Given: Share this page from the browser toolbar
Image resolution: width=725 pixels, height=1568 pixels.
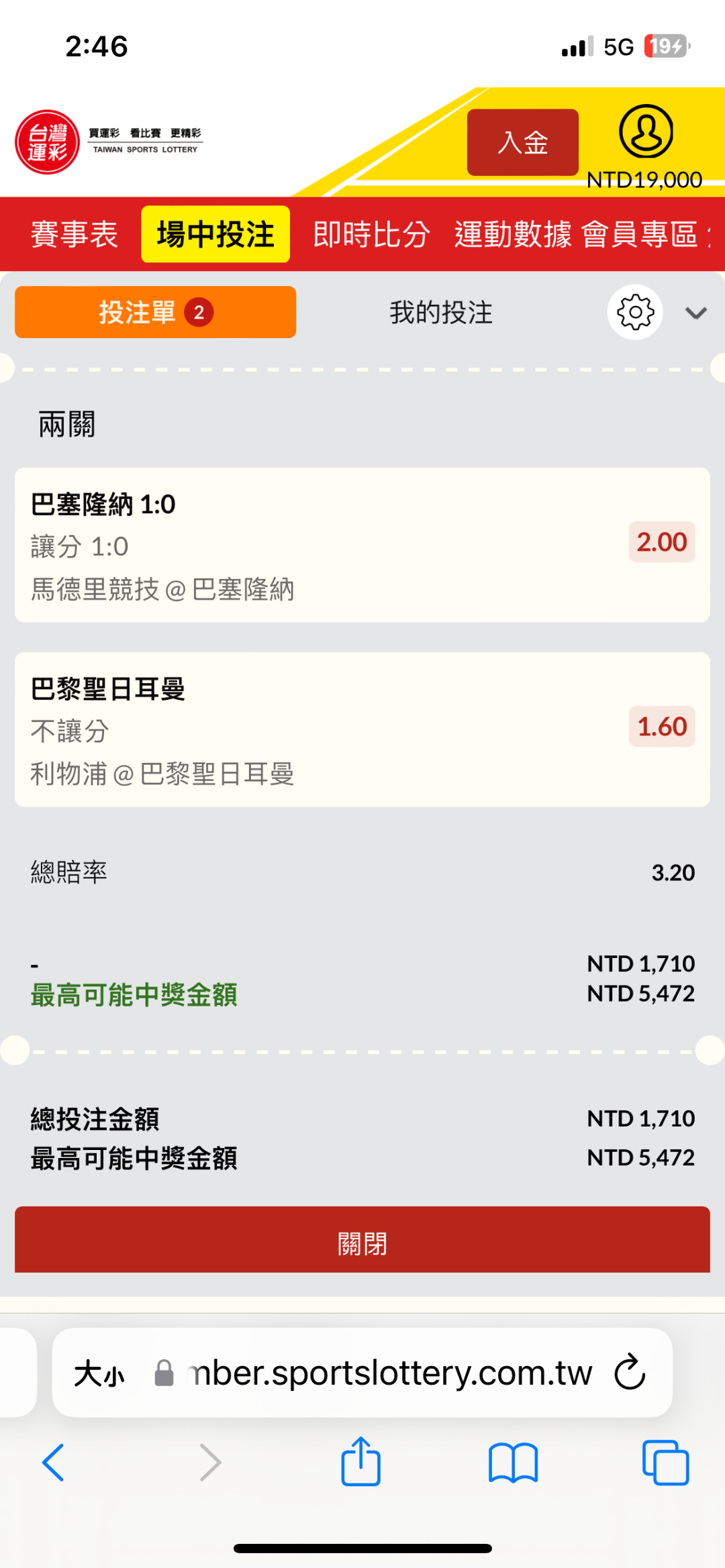Looking at the screenshot, I should click(x=361, y=1462).
